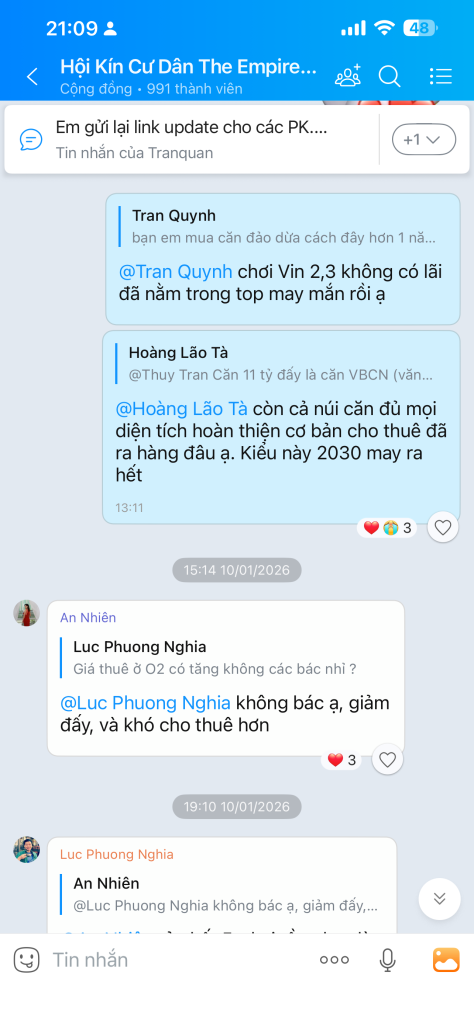The image size is (474, 1024).
Task: Like the message about 2030 may ra hết
Action: (x=443, y=527)
